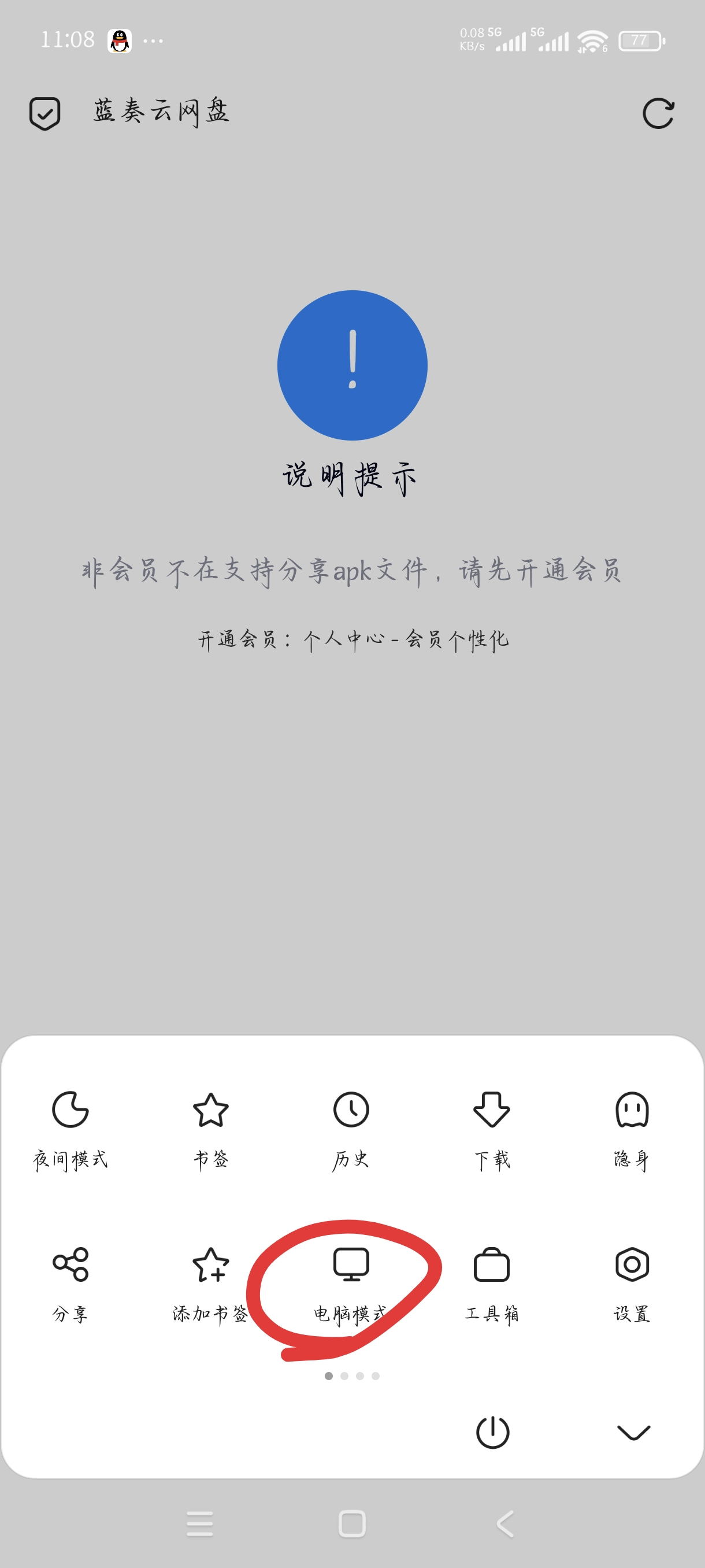This screenshot has height=1568, width=705.
Task: Toggle the page security shield indicator
Action: (x=43, y=112)
